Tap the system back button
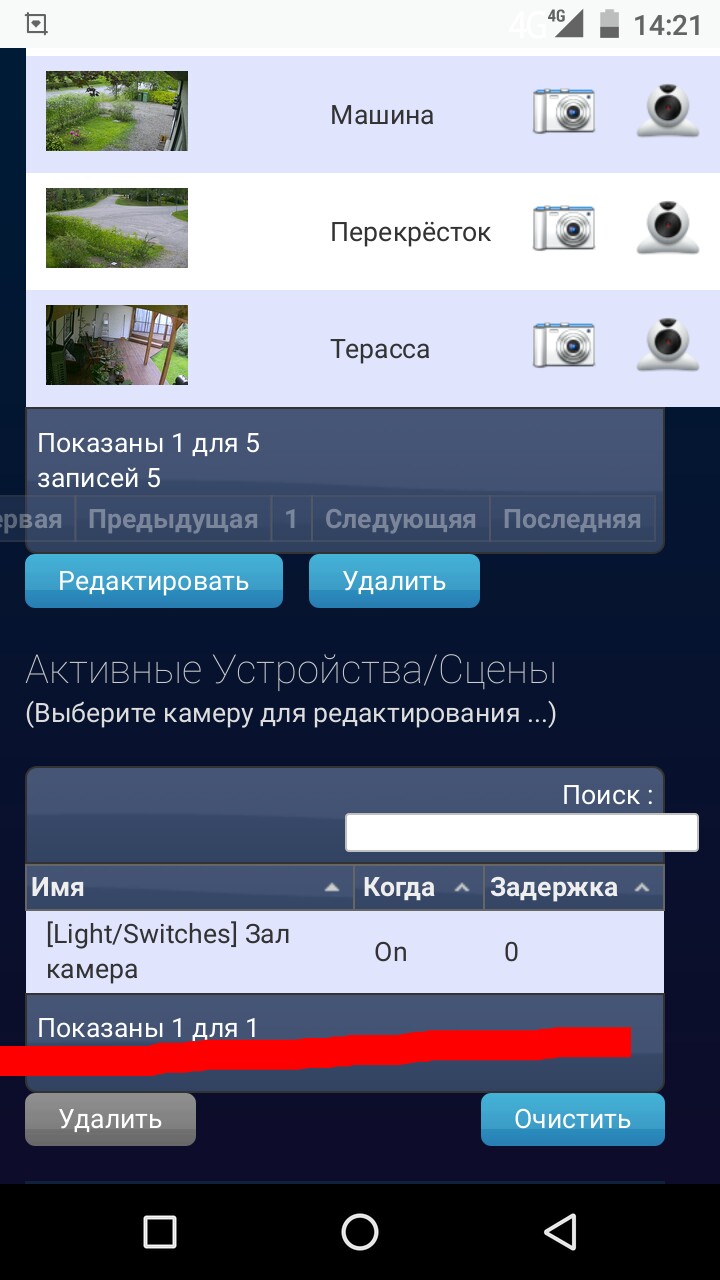The height and width of the screenshot is (1280, 720). click(x=561, y=1231)
